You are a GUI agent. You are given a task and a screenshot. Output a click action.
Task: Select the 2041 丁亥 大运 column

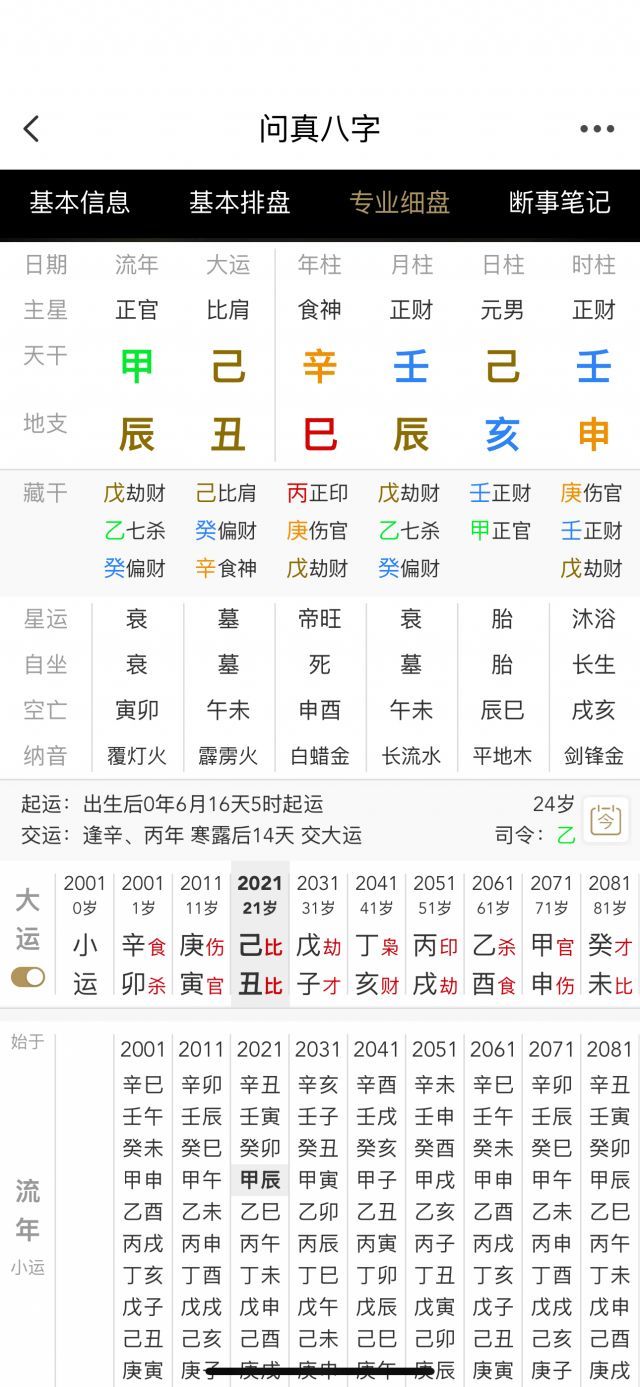tap(377, 935)
